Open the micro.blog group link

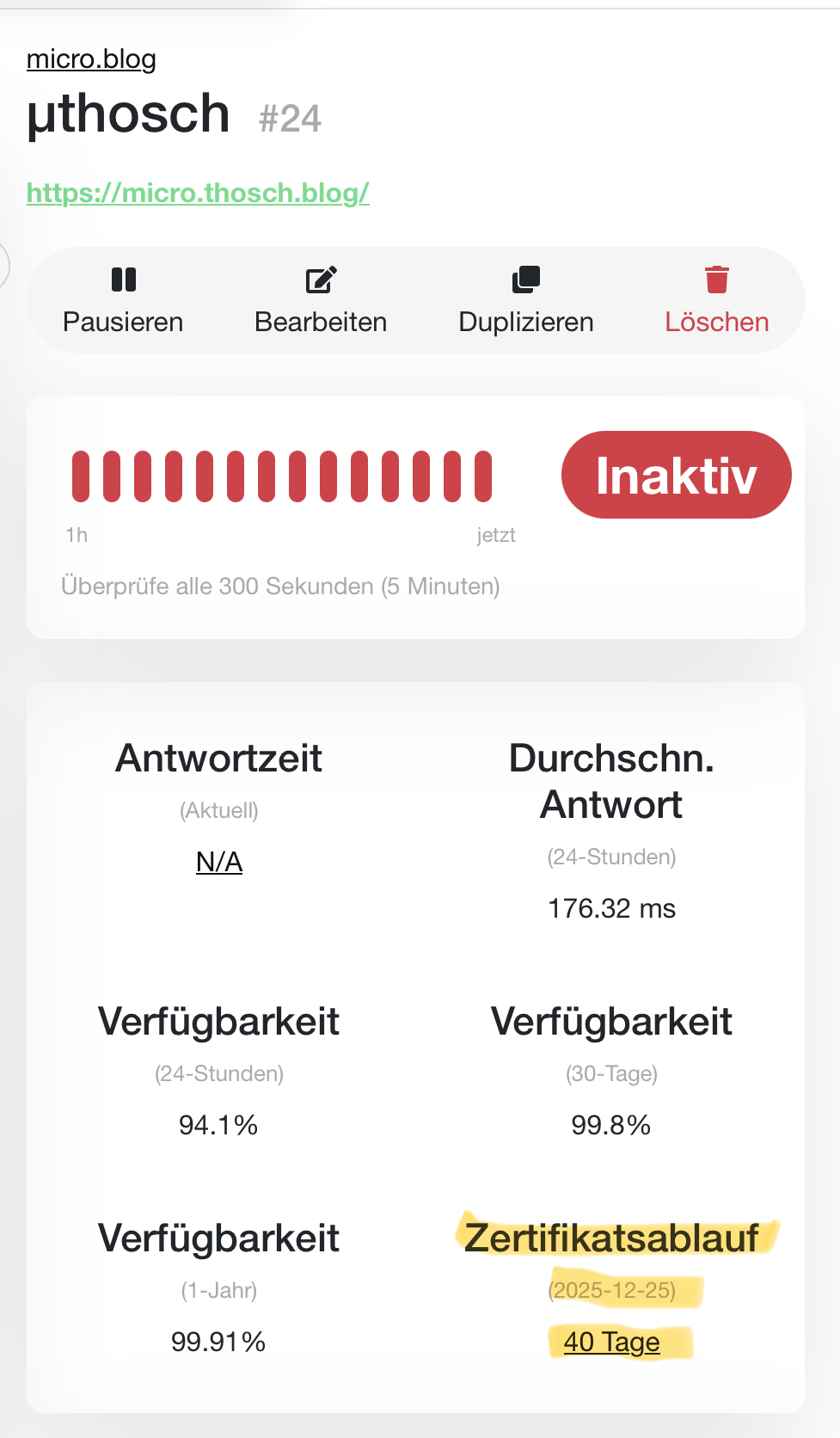[91, 59]
